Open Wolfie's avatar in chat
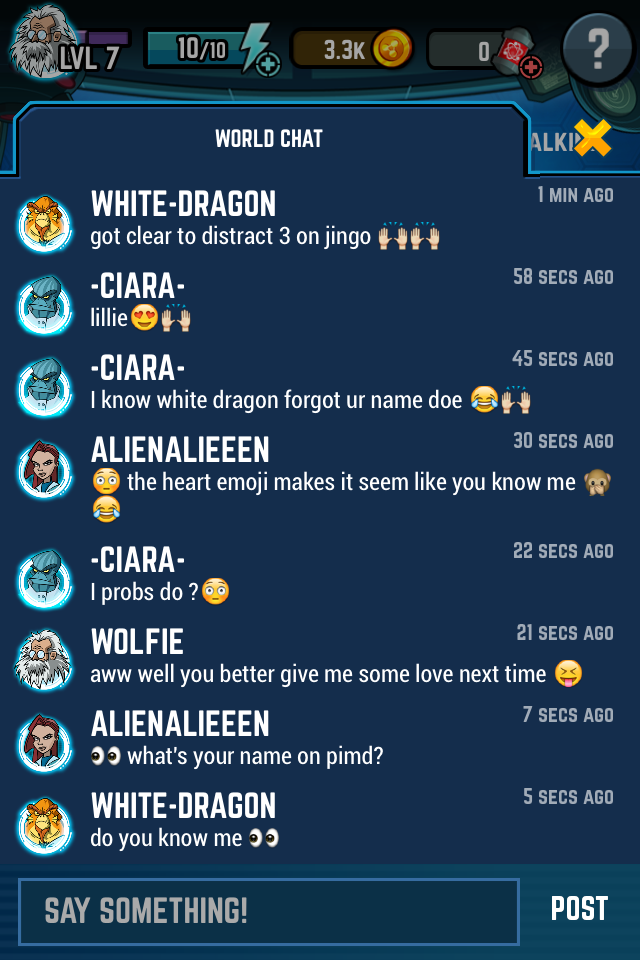640x960 pixels. point(44,660)
